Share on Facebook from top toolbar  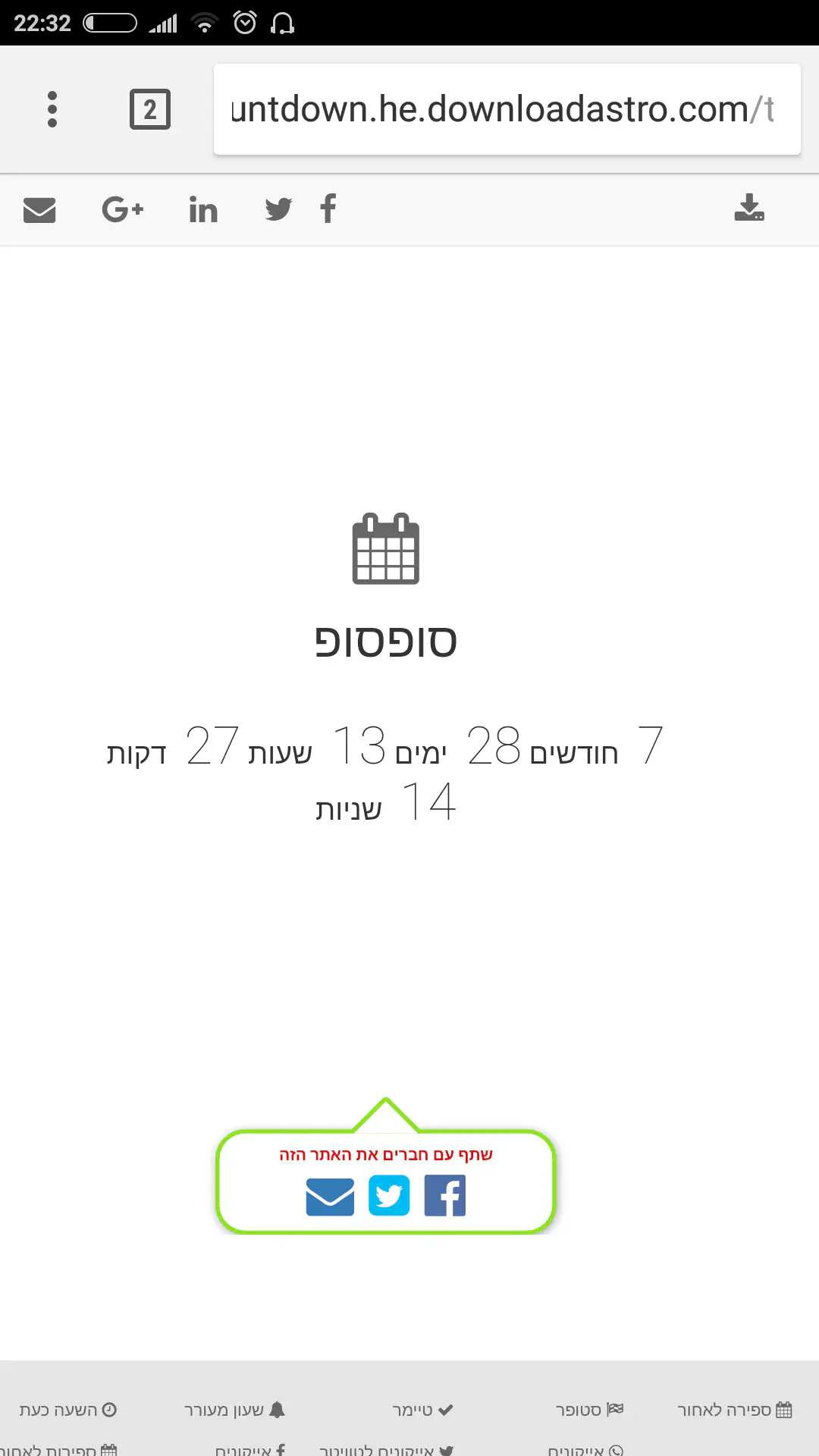click(328, 209)
